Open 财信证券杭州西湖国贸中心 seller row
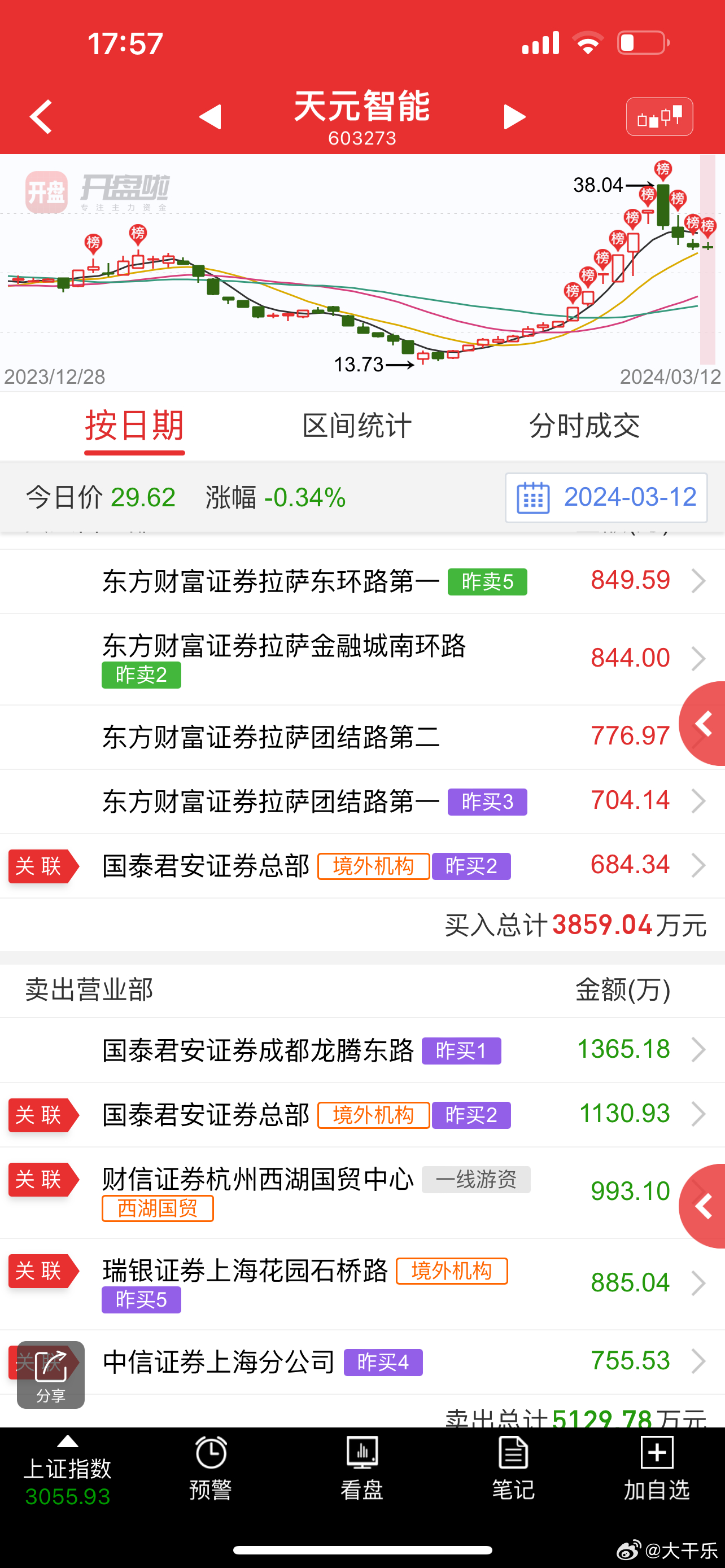 tap(362, 1193)
